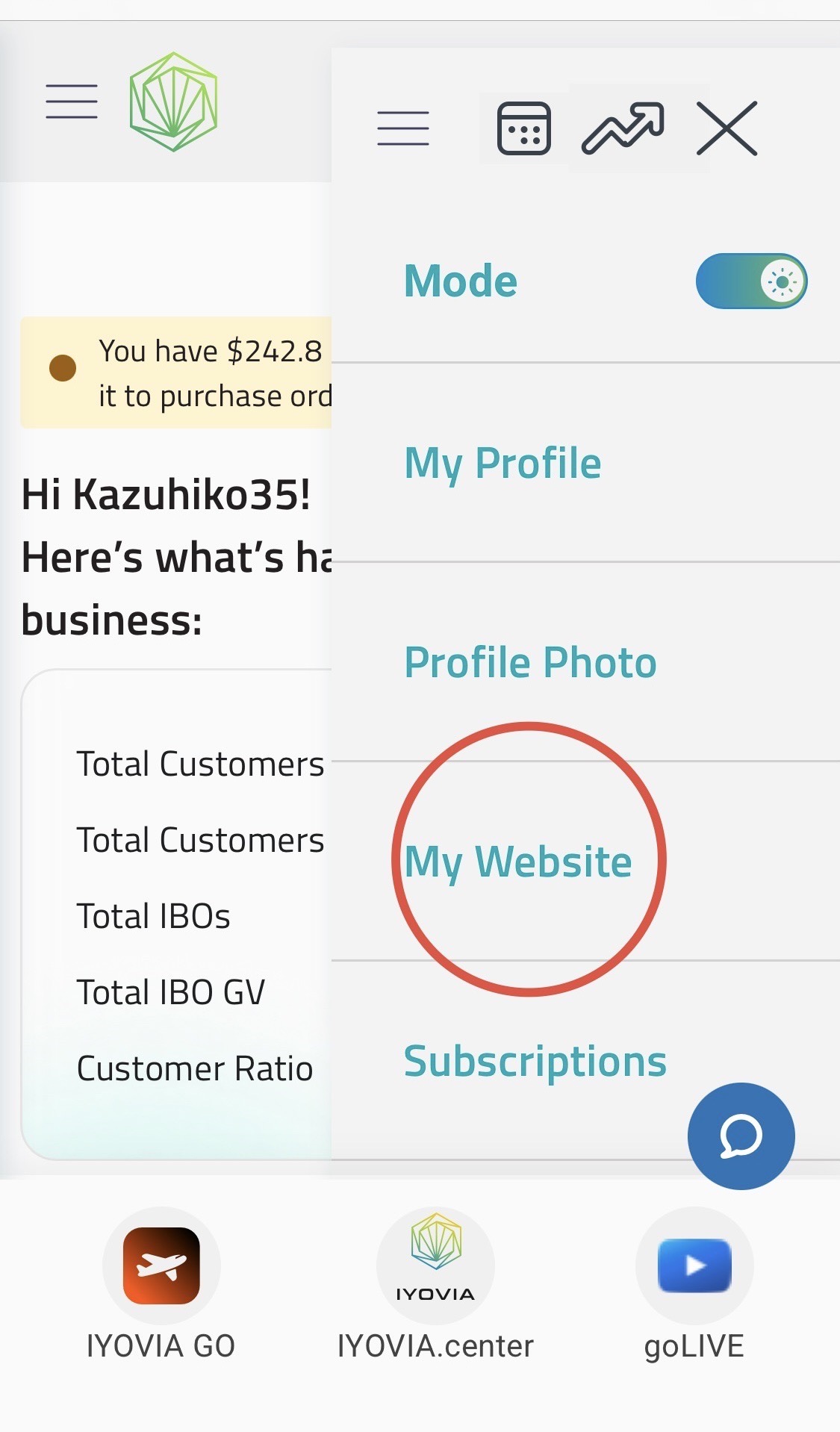The height and width of the screenshot is (1432, 840).
Task: Close the side panel
Action: [727, 128]
